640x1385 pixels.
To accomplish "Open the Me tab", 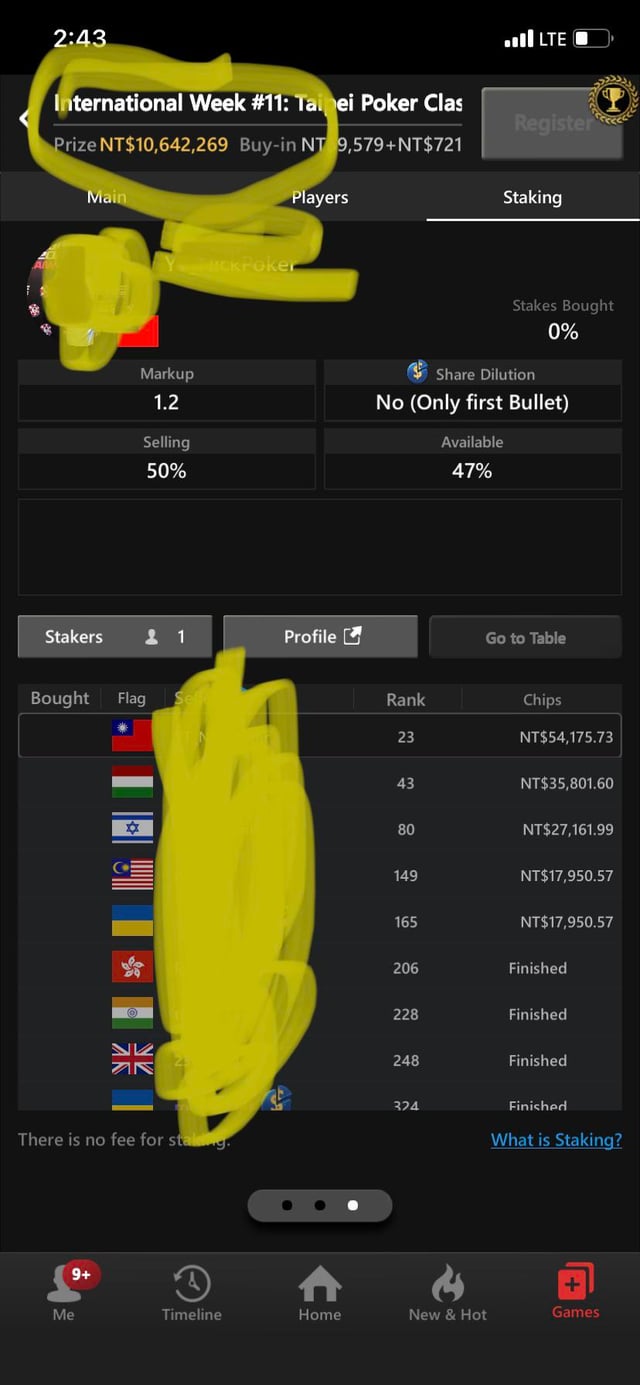I will point(64,1291).
